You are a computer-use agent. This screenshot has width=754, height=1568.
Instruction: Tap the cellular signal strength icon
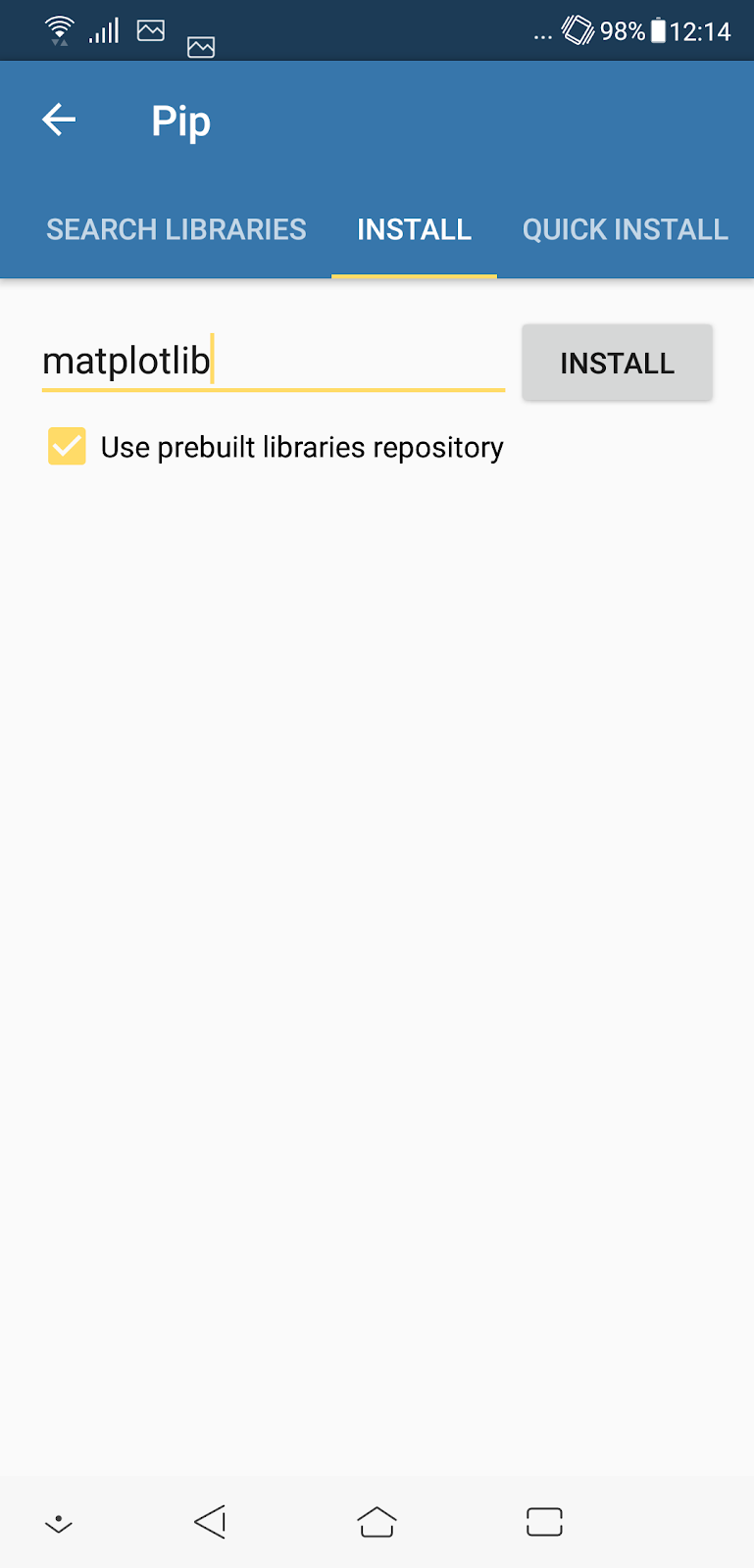[103, 29]
